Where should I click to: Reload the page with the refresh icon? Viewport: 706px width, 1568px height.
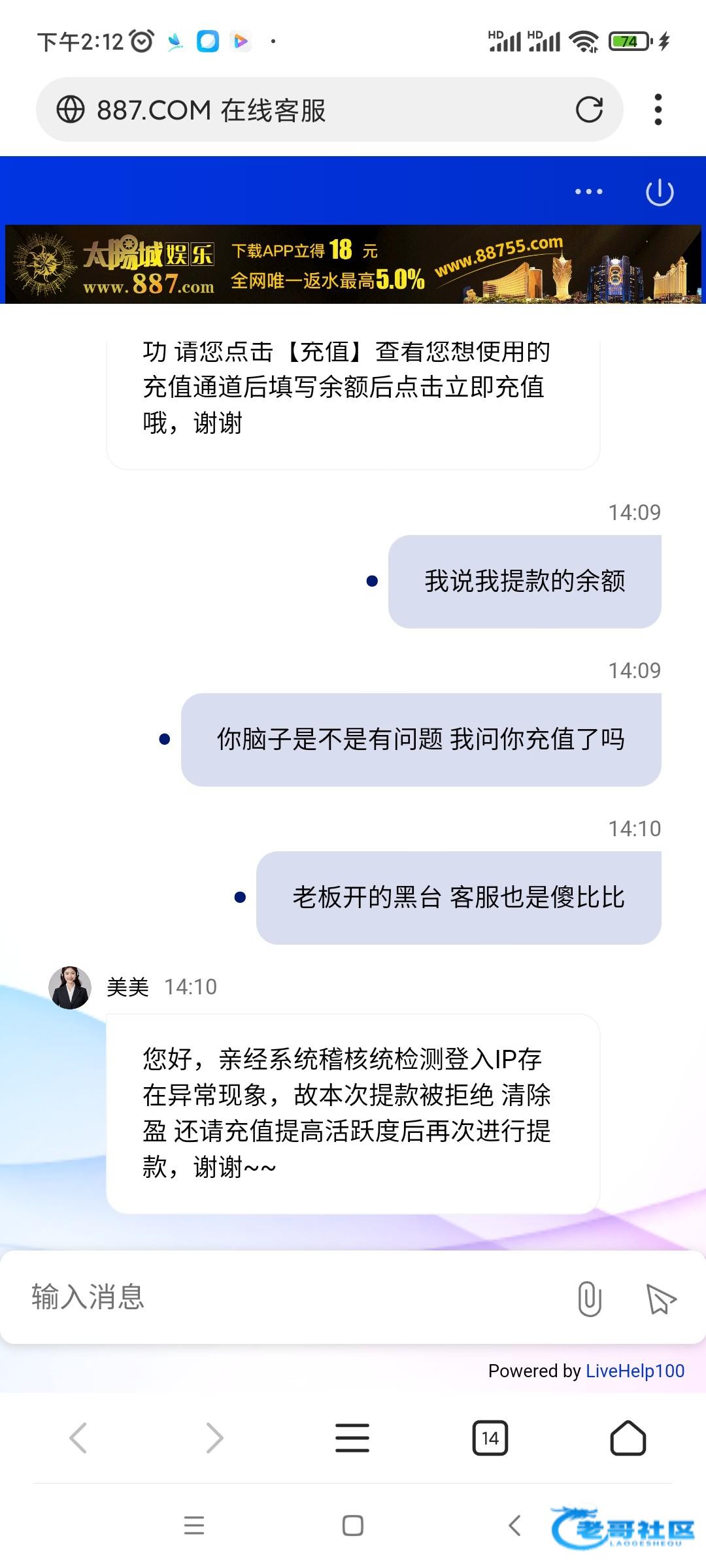click(x=589, y=110)
